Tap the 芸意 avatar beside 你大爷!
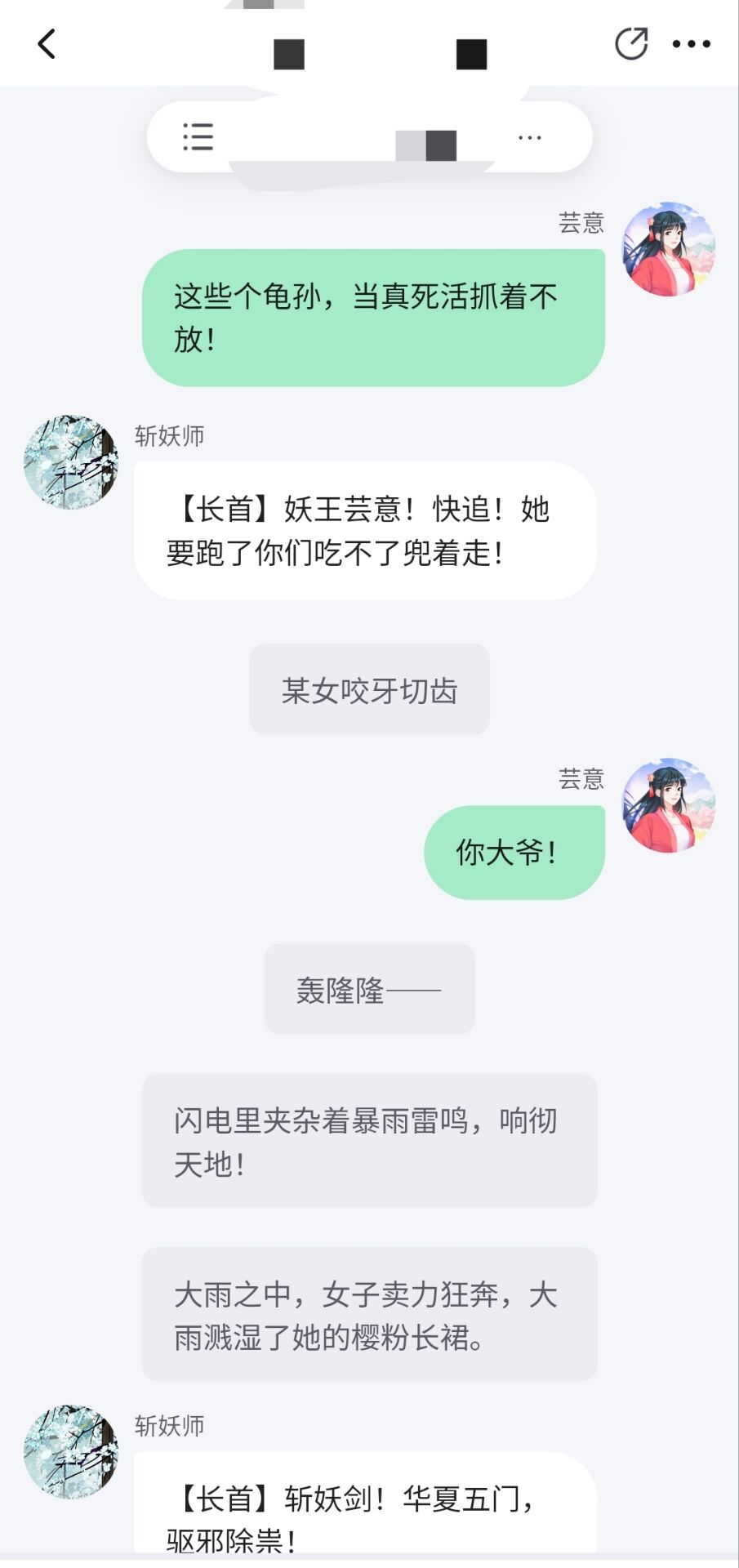The height and width of the screenshot is (1568, 739). [669, 807]
